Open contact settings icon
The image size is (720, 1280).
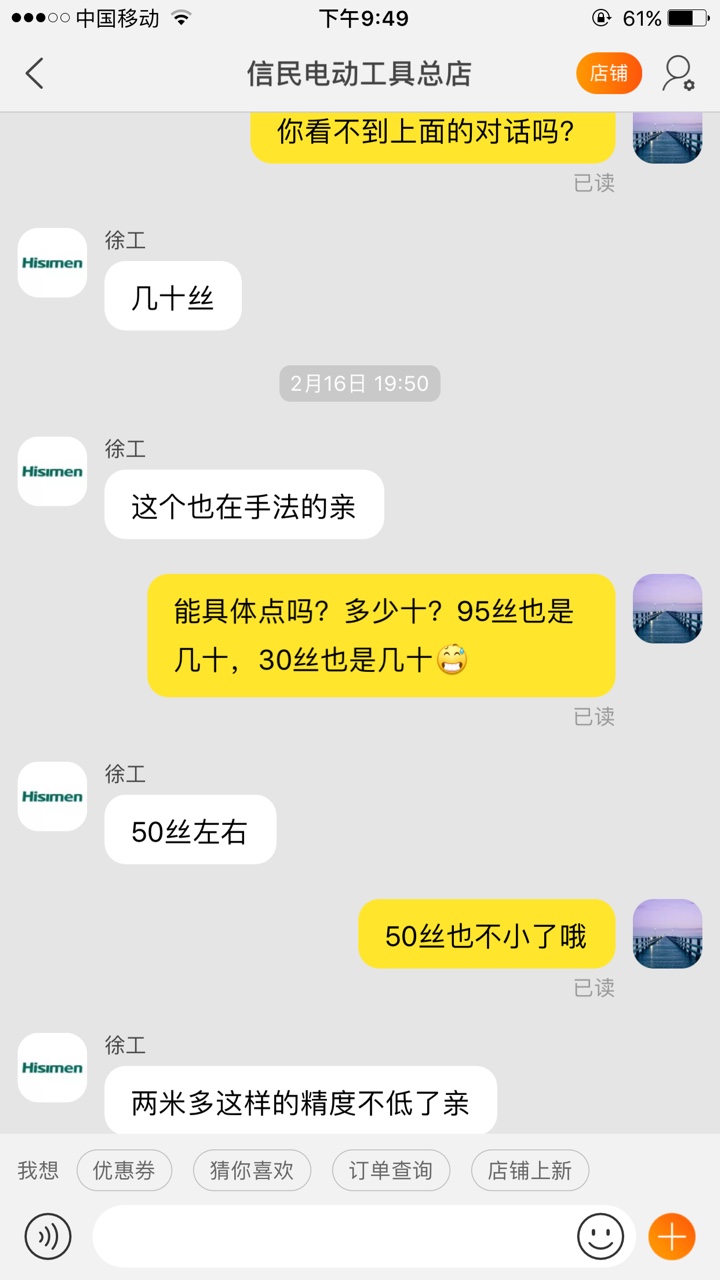coord(678,73)
